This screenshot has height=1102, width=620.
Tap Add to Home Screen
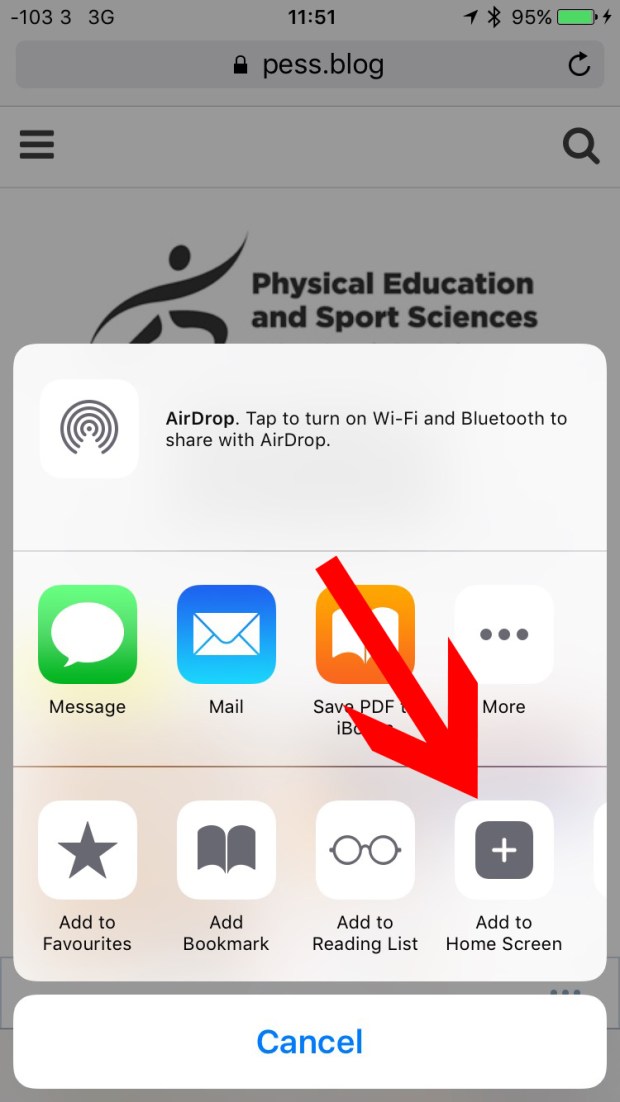click(504, 850)
